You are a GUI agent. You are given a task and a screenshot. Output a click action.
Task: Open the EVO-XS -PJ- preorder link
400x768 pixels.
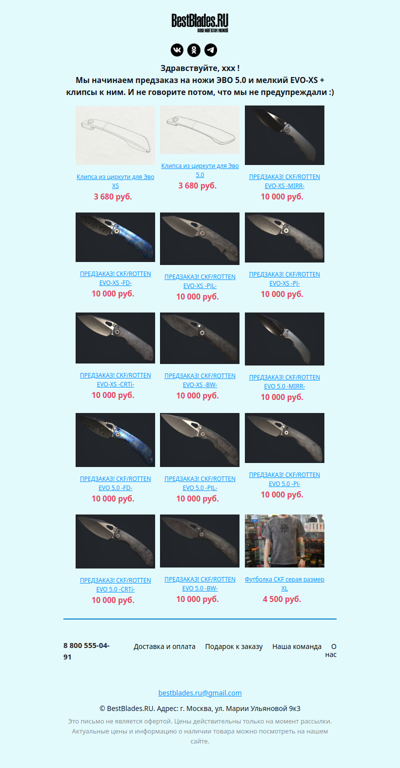point(284,279)
